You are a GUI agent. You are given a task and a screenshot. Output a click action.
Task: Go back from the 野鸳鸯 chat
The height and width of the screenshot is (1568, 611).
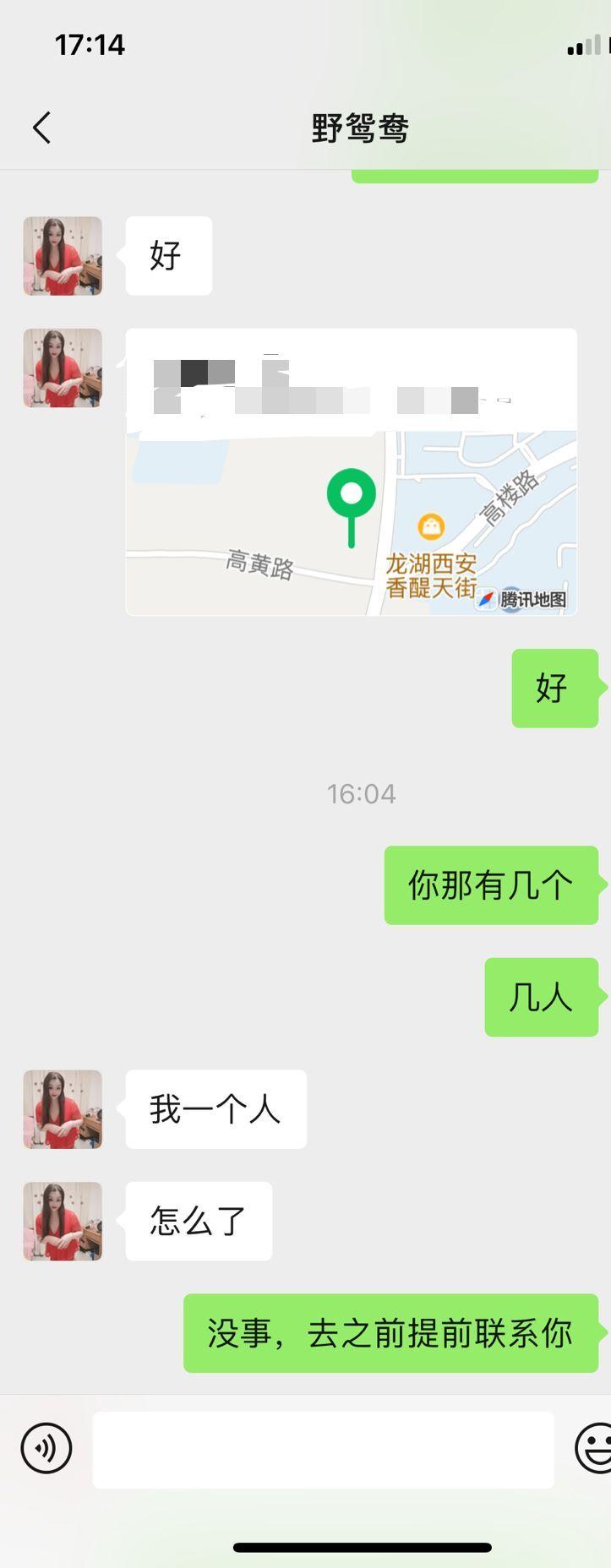click(42, 128)
